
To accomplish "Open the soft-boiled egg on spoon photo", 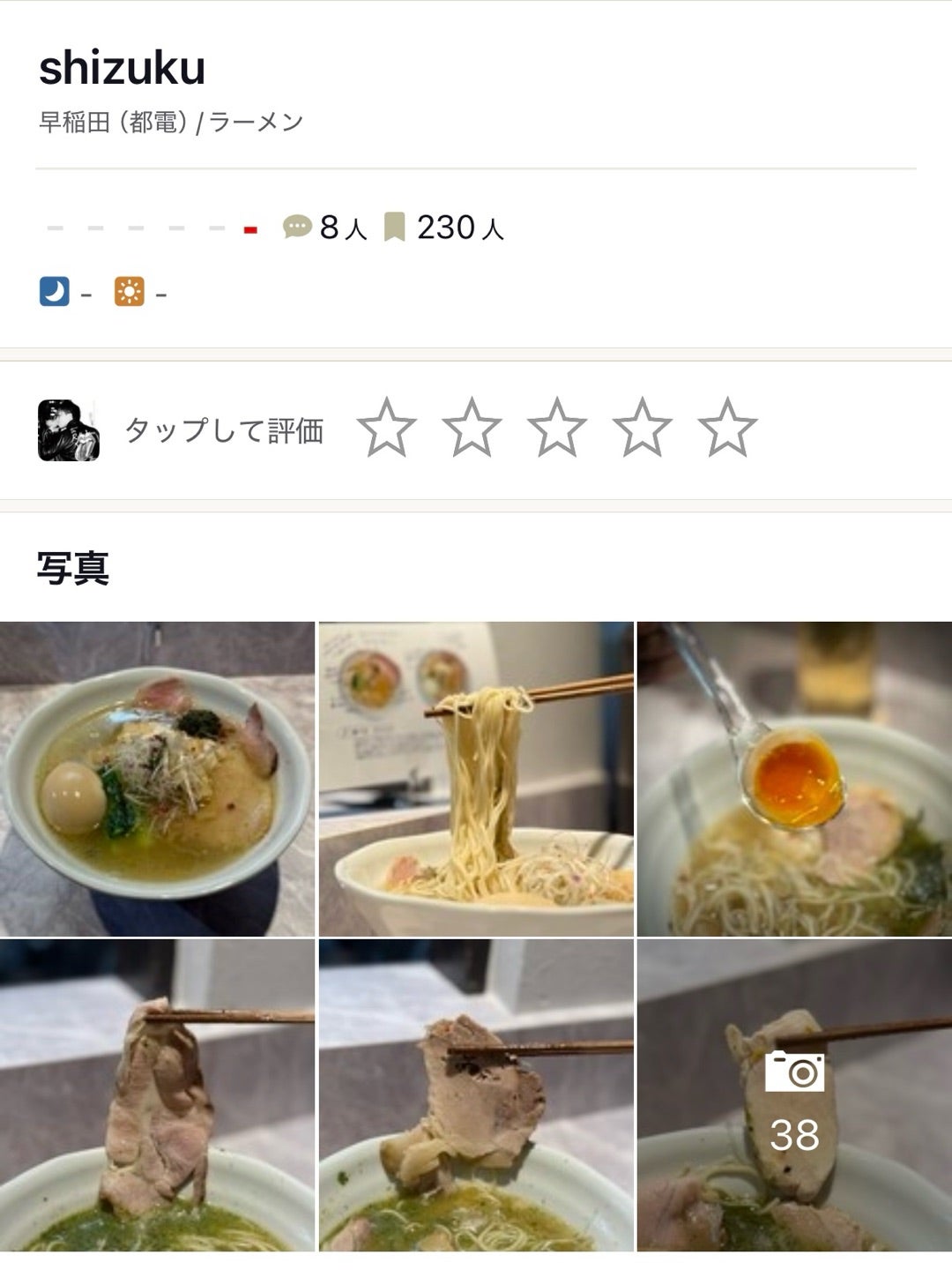I will click(x=794, y=779).
